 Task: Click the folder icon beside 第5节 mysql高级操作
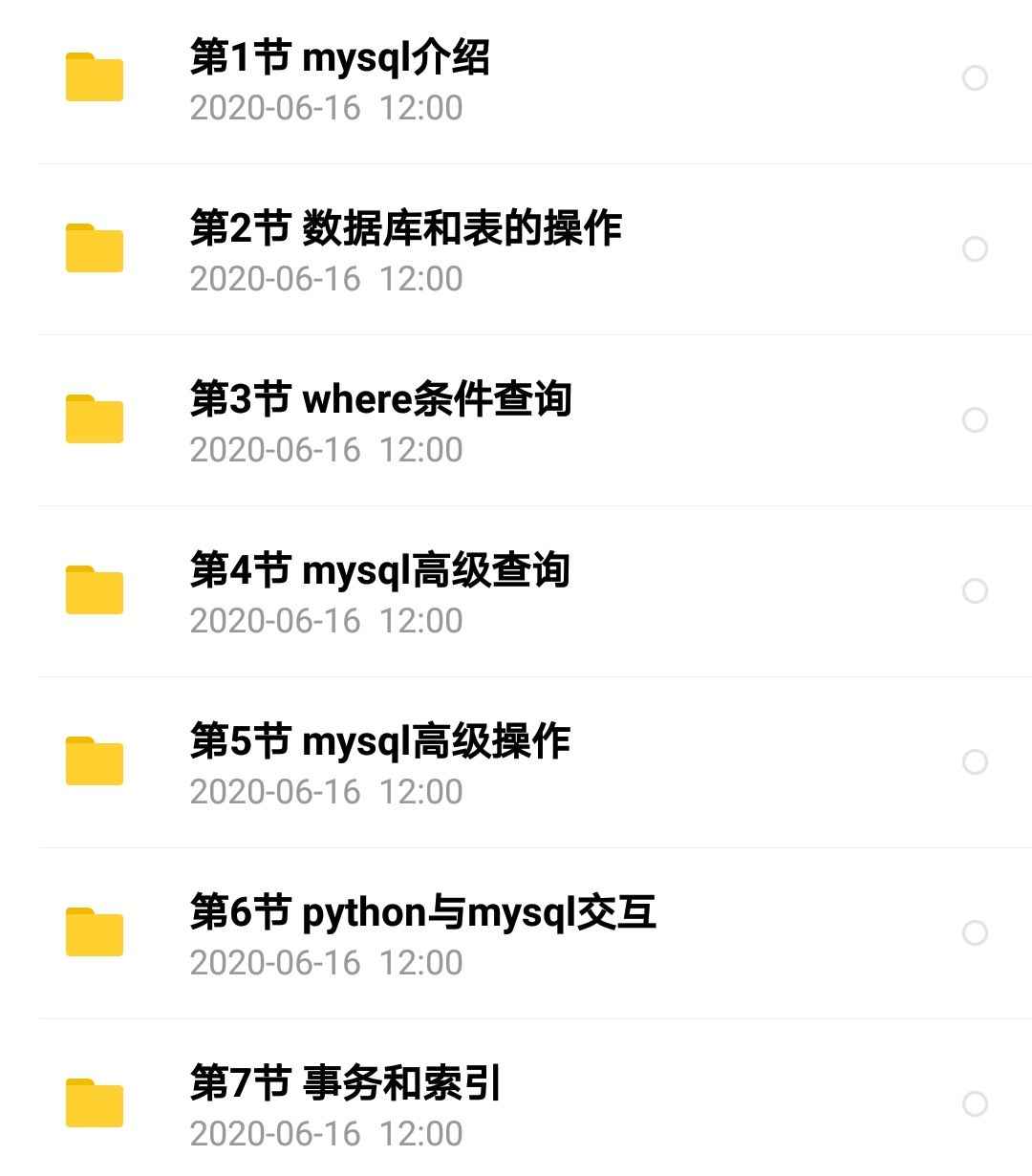click(94, 761)
